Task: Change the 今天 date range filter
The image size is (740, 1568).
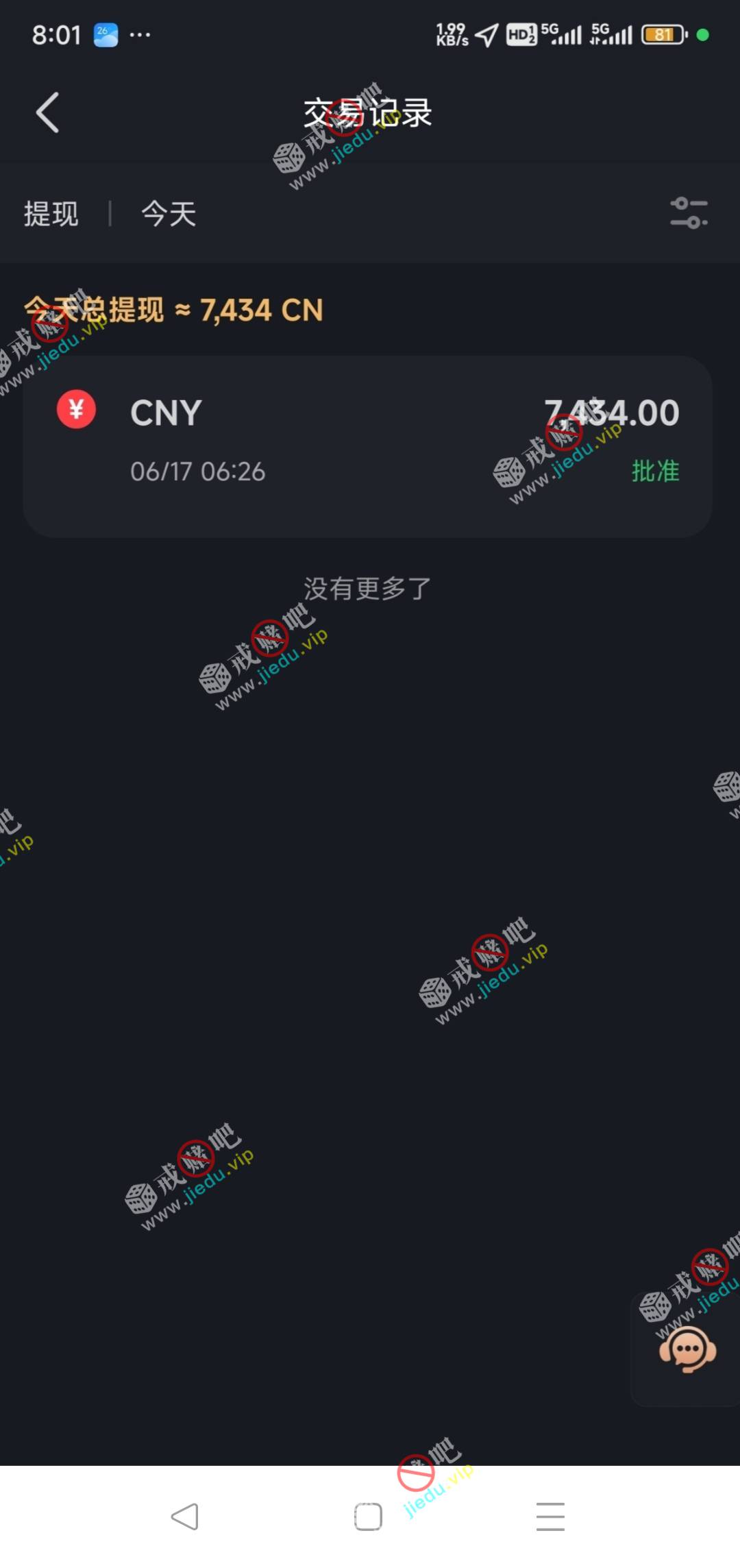Action: [x=169, y=214]
